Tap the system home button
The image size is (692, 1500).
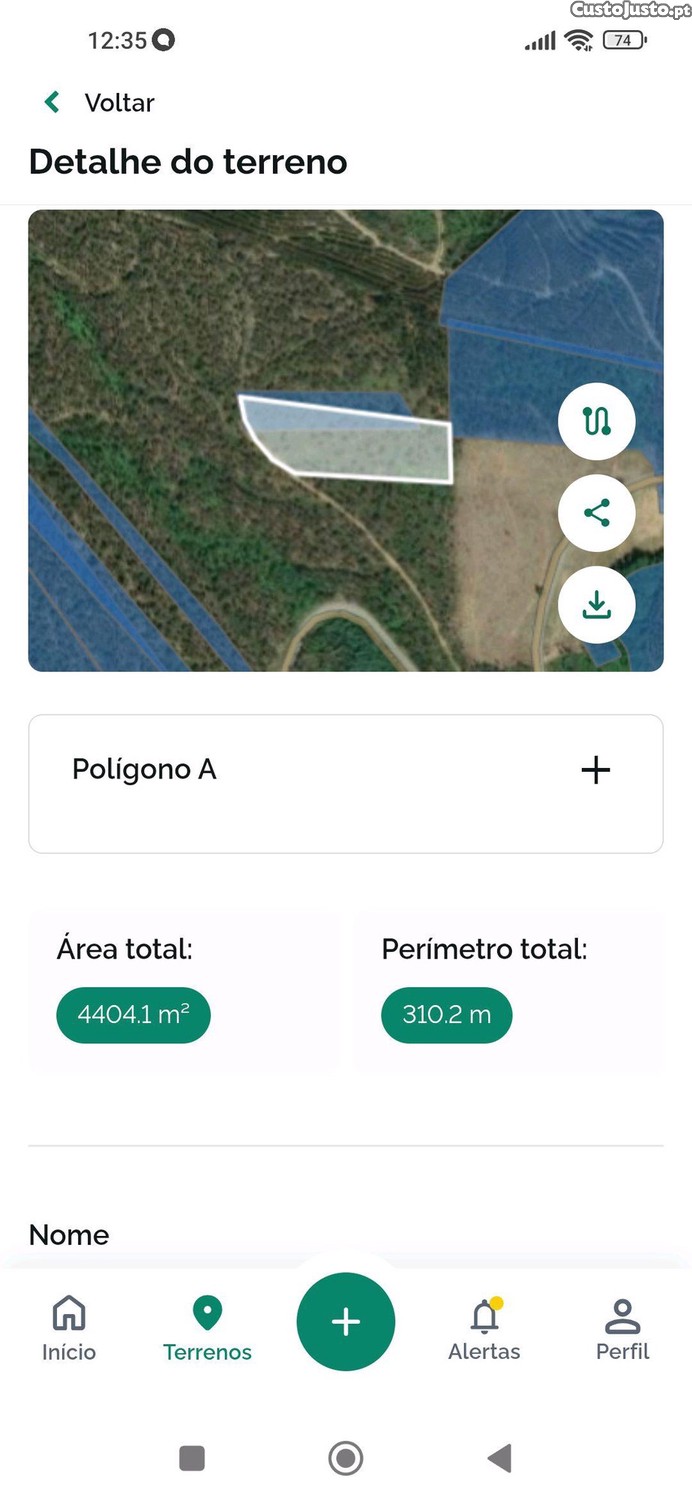click(x=346, y=1458)
